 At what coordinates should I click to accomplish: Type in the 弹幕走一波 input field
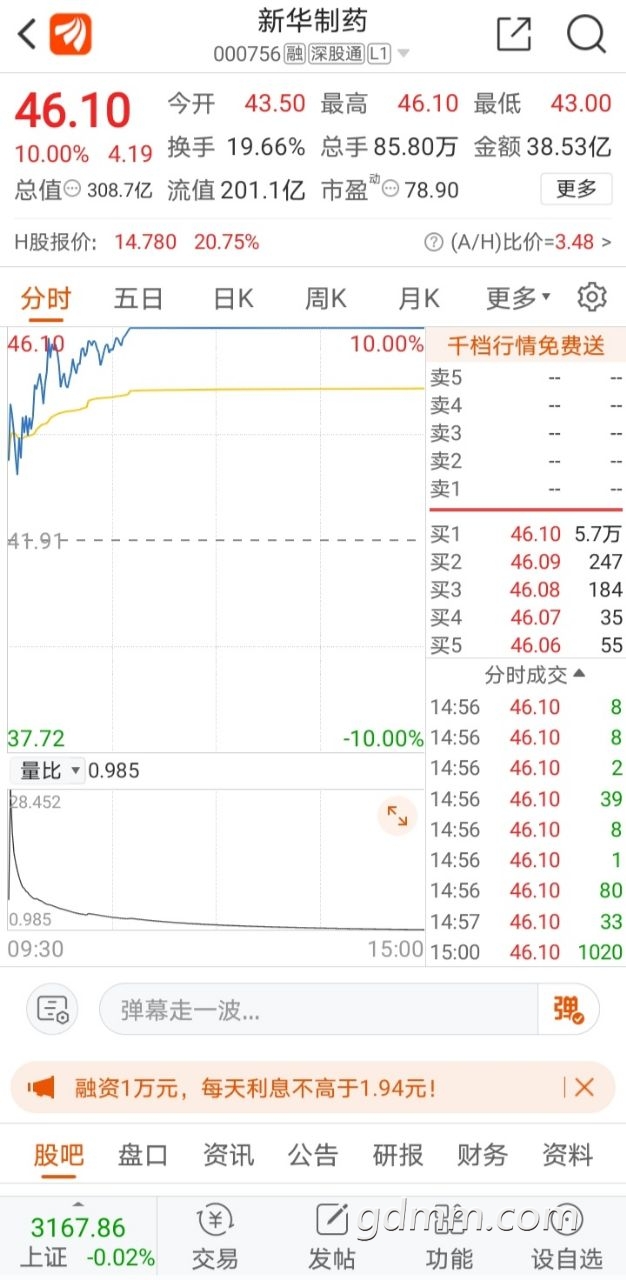click(318, 1010)
